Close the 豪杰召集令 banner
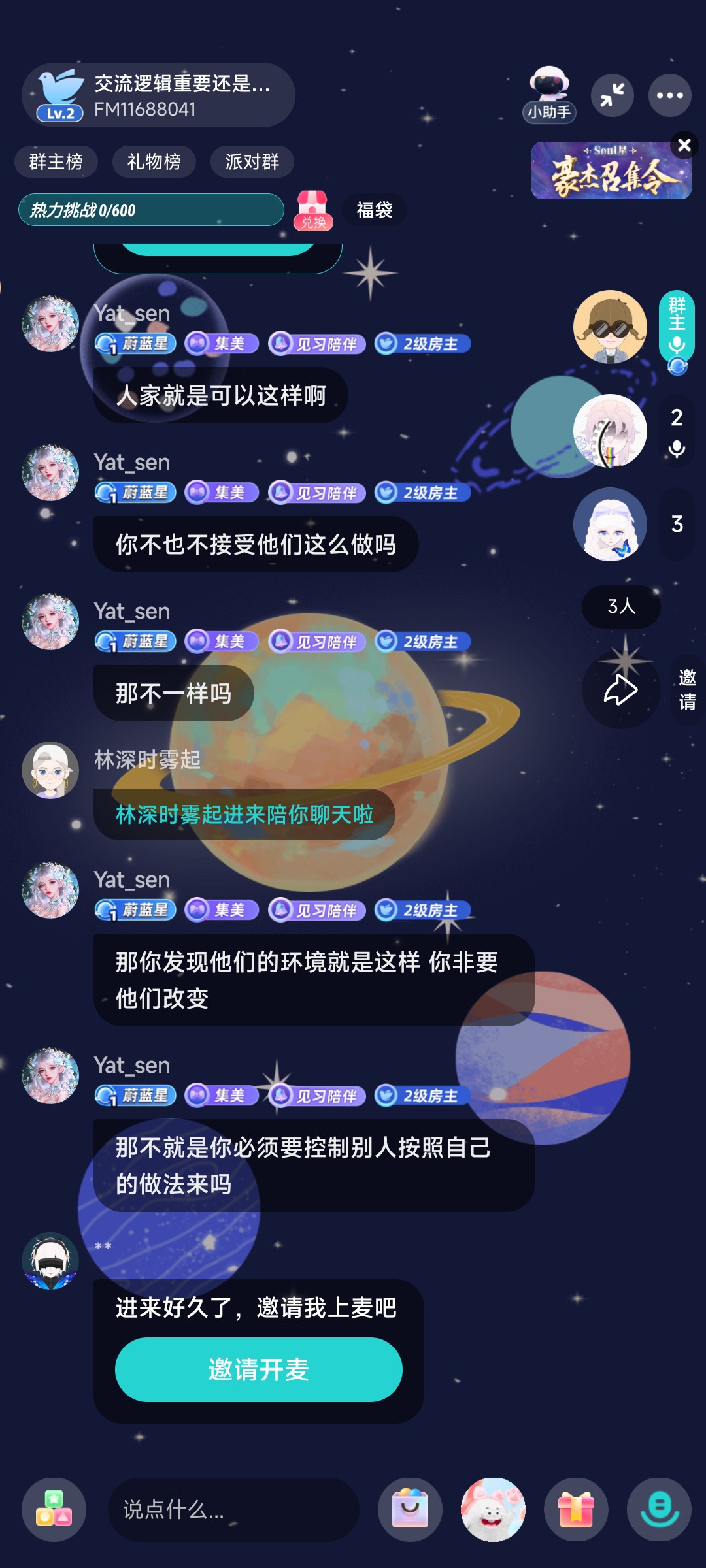This screenshot has width=706, height=1568. click(684, 145)
